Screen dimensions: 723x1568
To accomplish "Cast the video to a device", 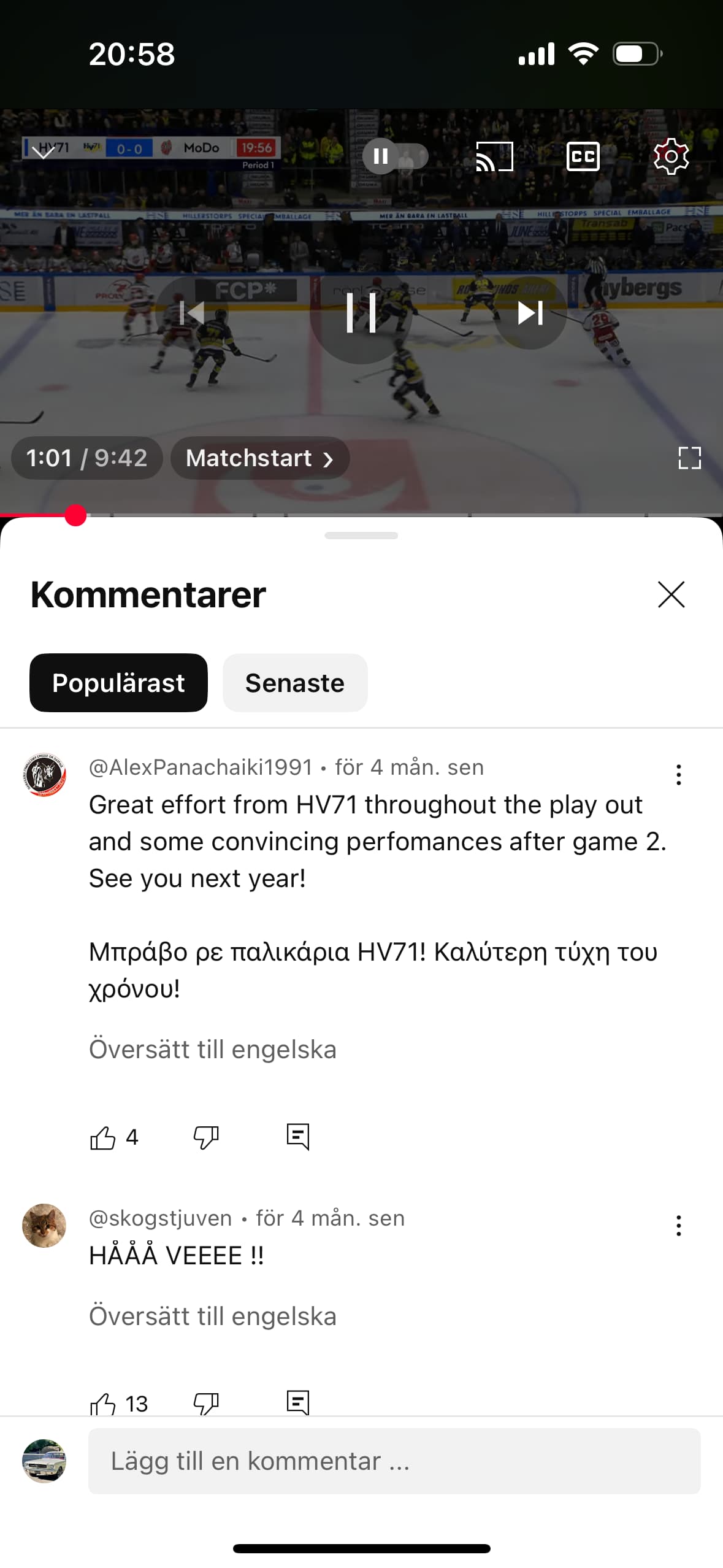I will pos(494,156).
